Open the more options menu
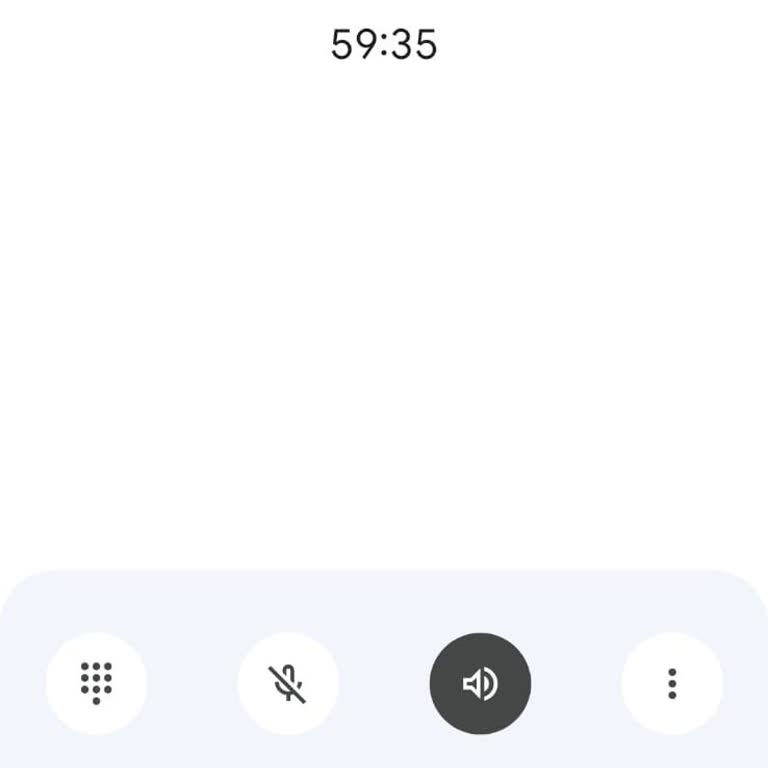 672,684
